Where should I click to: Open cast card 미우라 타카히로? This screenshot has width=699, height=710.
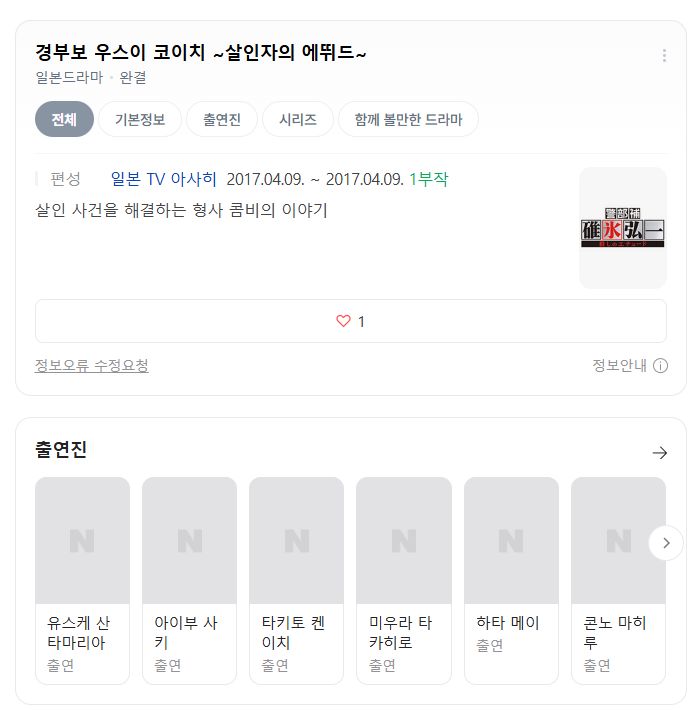(x=404, y=580)
